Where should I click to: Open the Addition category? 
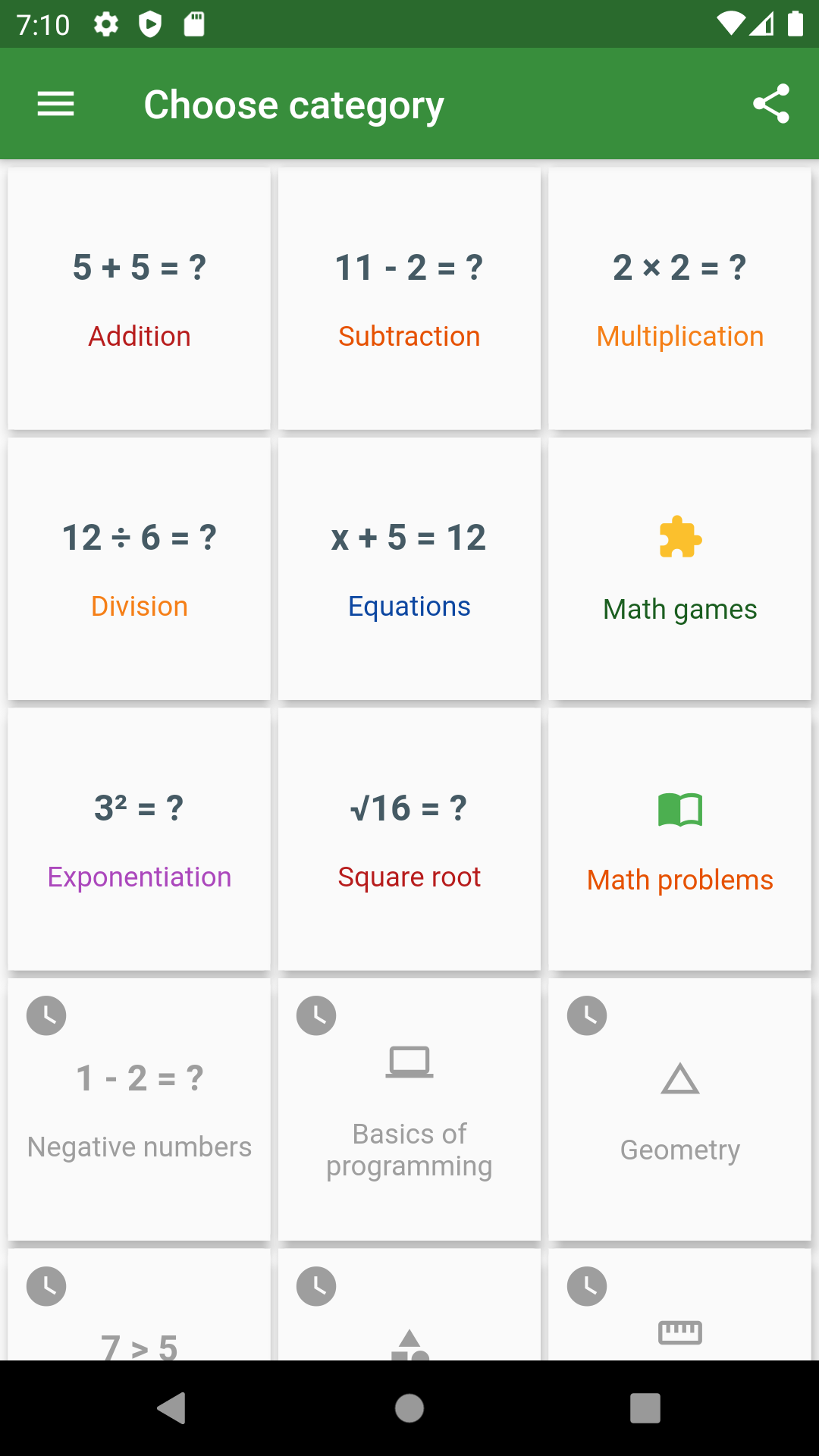(139, 298)
